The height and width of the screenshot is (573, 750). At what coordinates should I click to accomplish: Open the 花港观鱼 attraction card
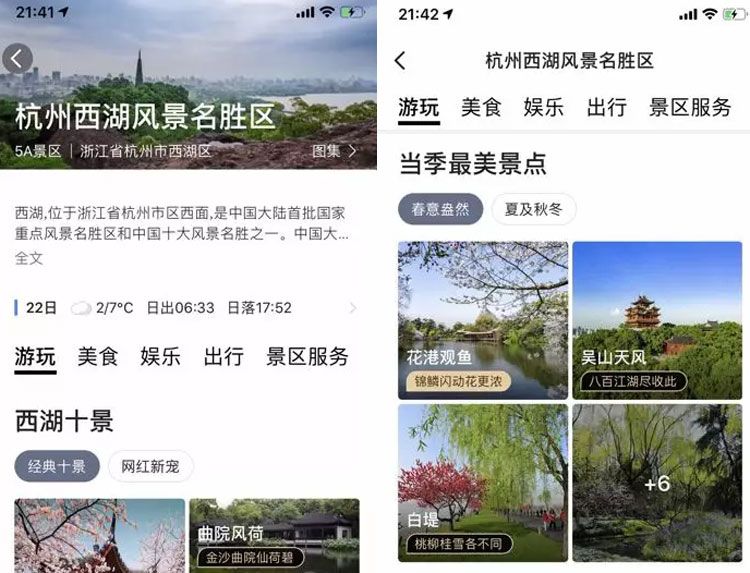point(483,320)
